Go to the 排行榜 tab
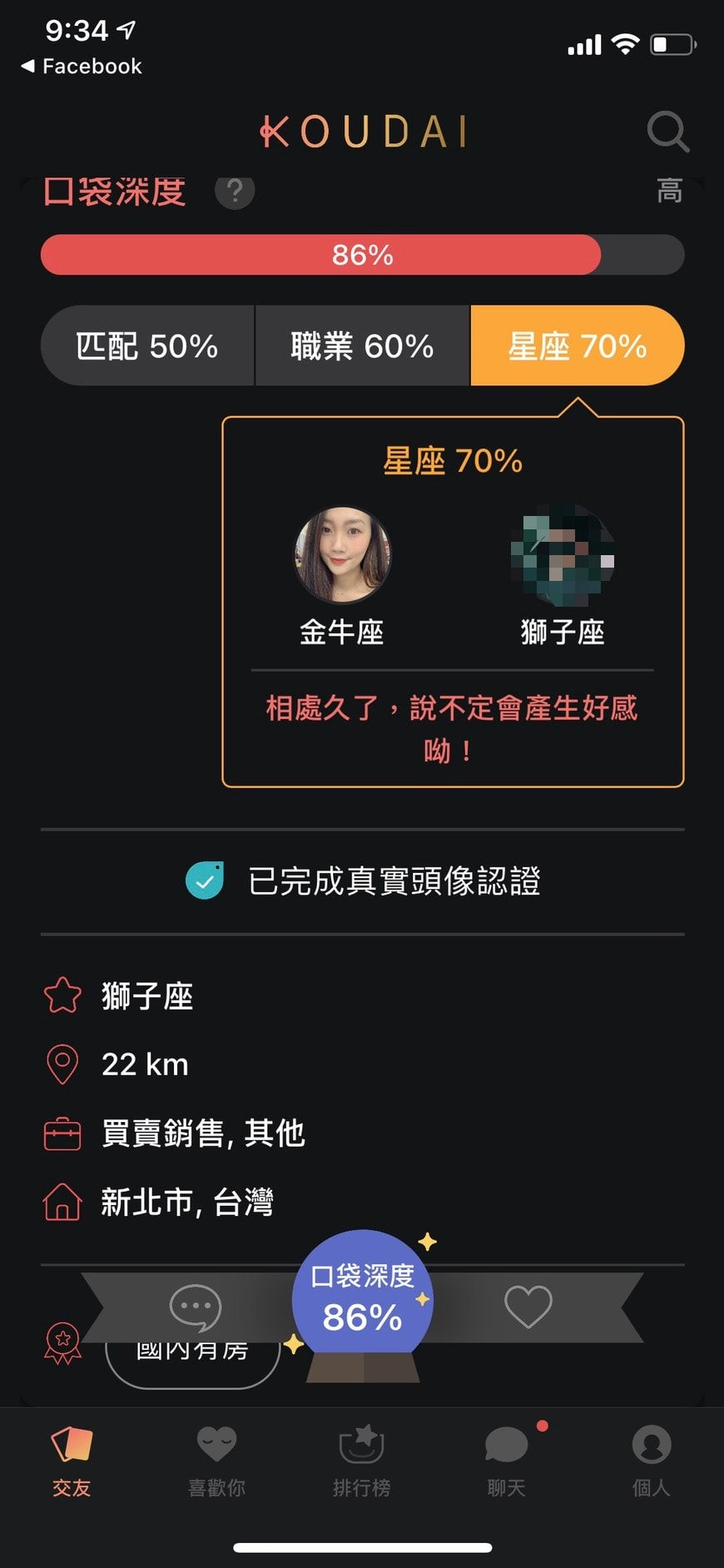This screenshot has height=1568, width=724. [361, 1461]
